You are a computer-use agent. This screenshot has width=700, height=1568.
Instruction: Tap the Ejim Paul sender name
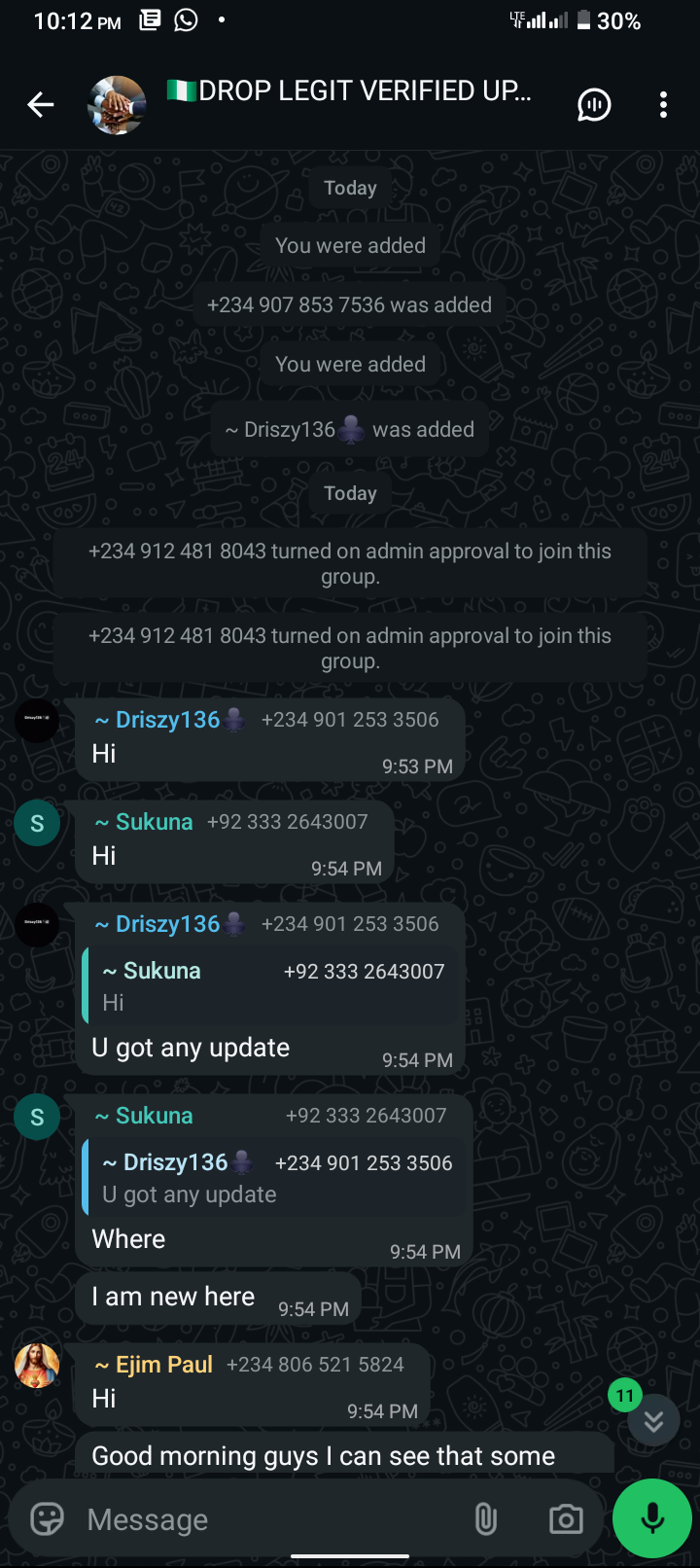point(163,1365)
